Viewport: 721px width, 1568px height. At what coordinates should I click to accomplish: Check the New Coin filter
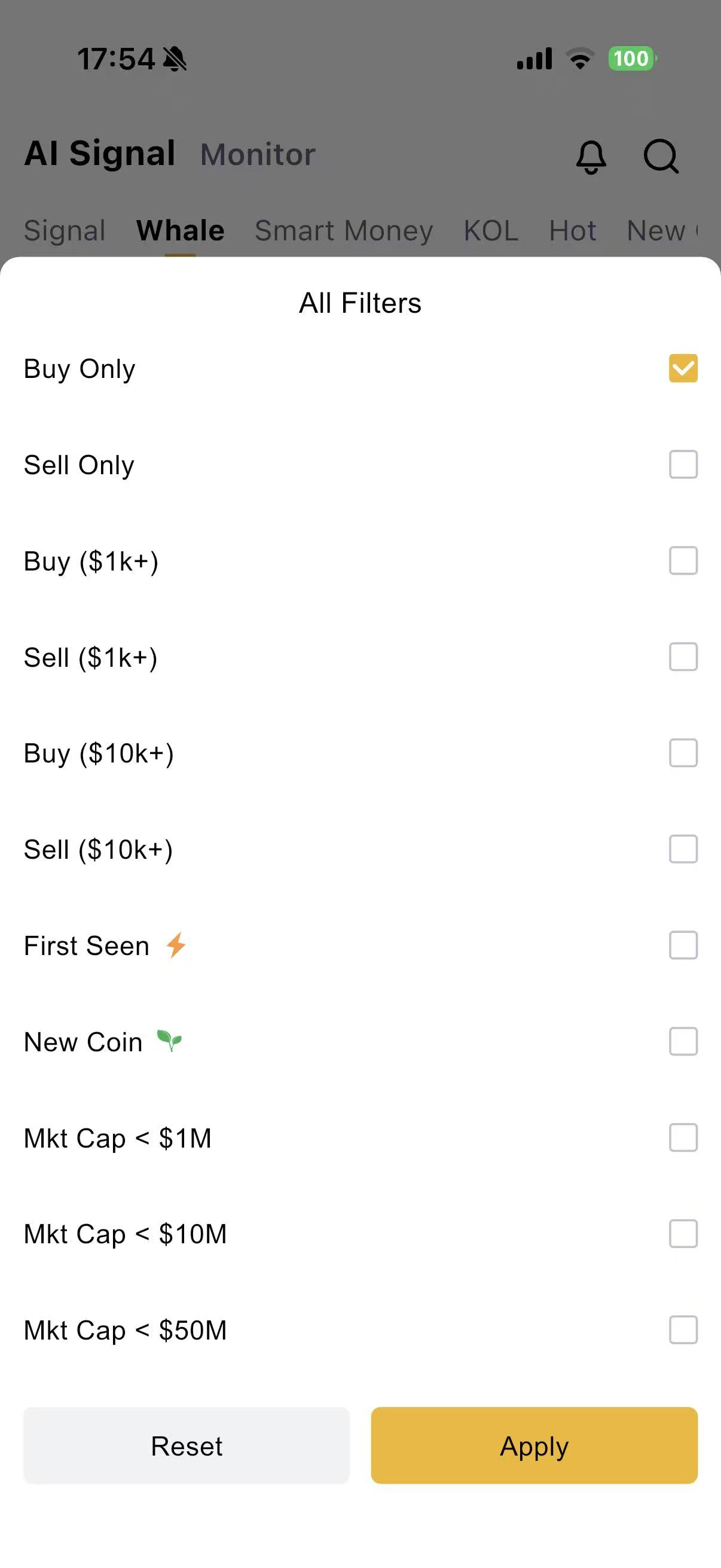(x=683, y=1042)
